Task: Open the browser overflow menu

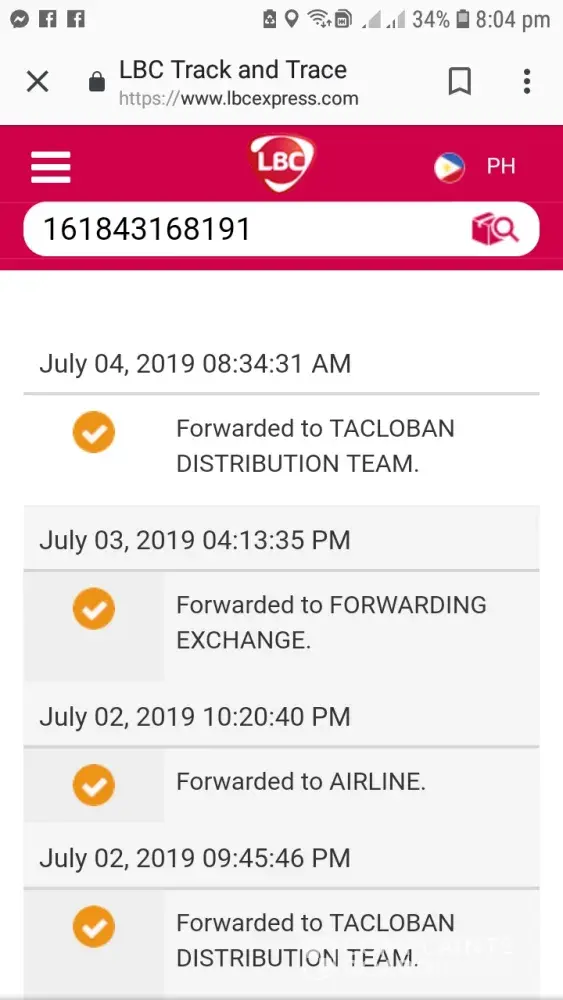Action: [527, 82]
